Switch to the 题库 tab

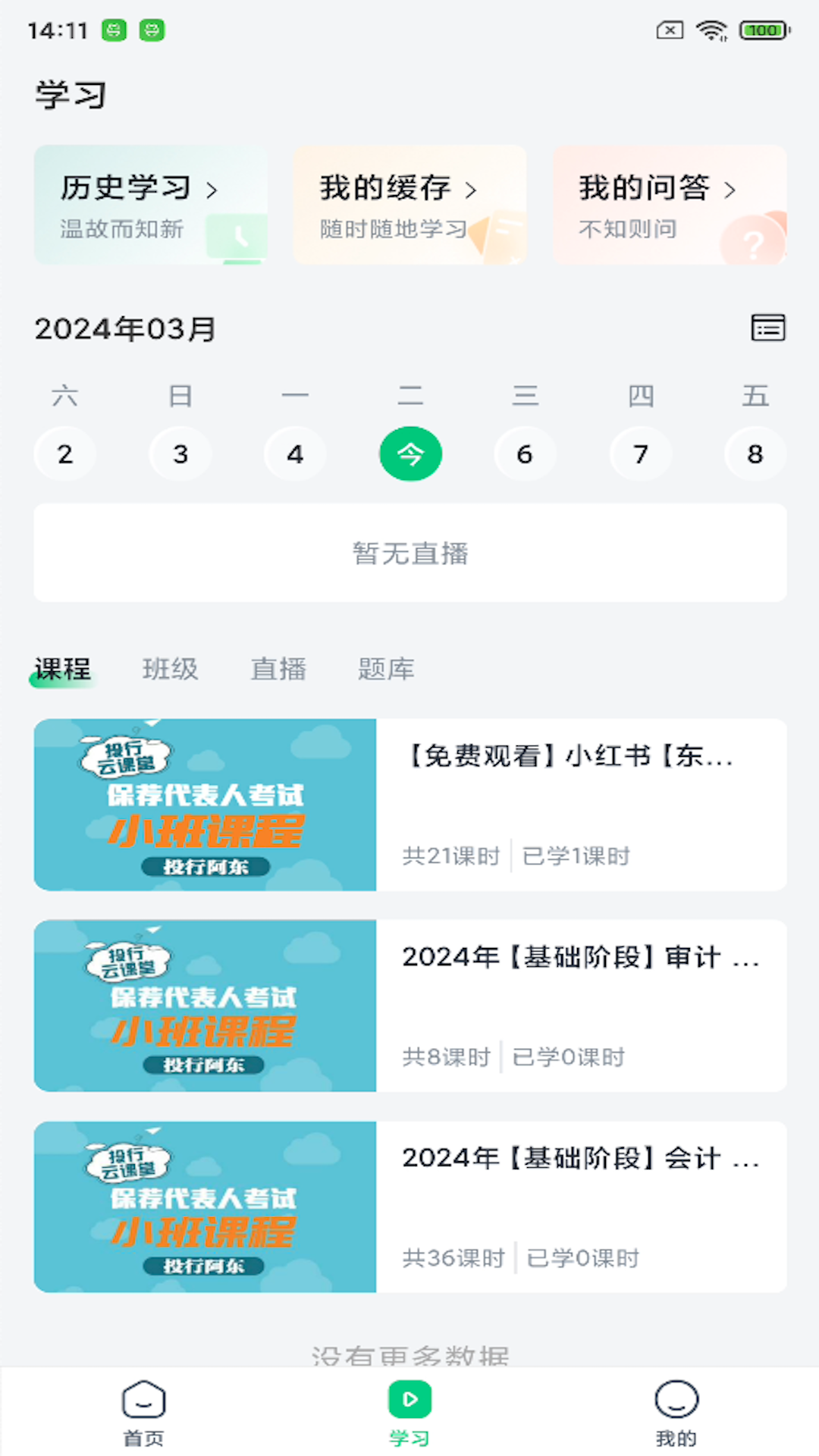(386, 669)
